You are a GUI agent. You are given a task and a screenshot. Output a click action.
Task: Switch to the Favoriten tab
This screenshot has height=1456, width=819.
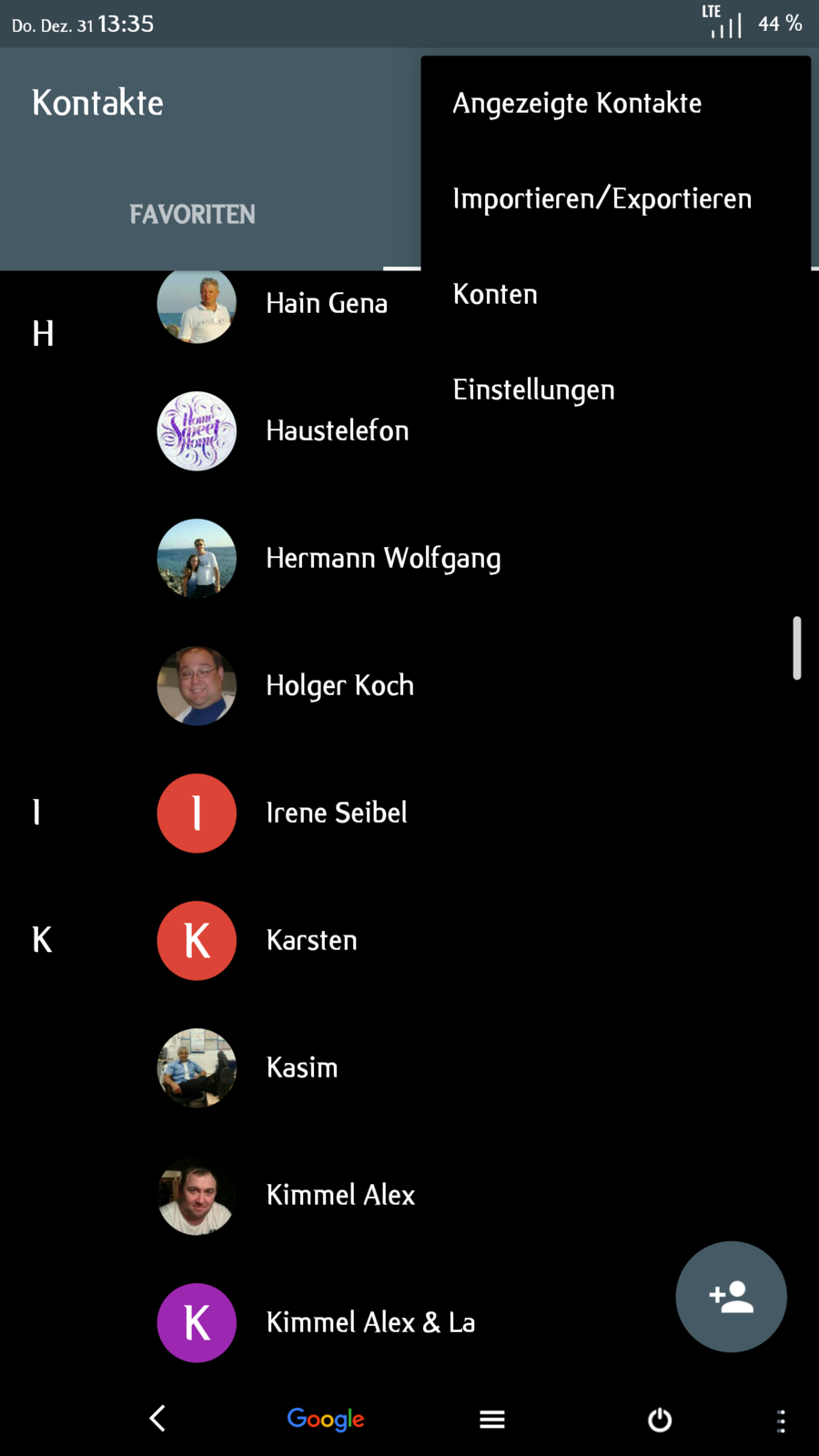(192, 215)
